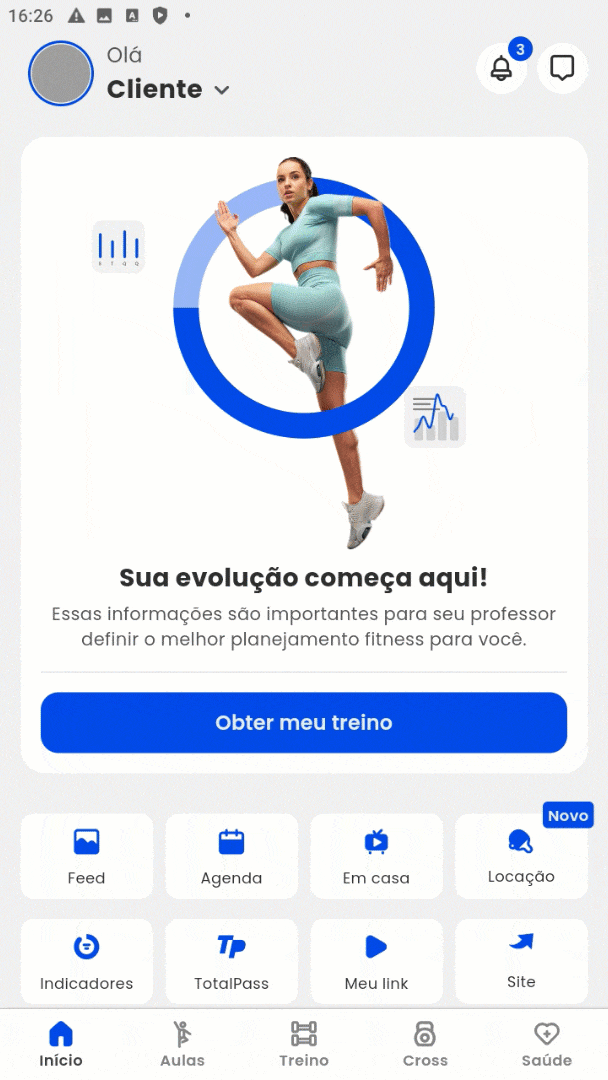The width and height of the screenshot is (608, 1080).
Task: Open the Em casa shortcut
Action: [376, 856]
